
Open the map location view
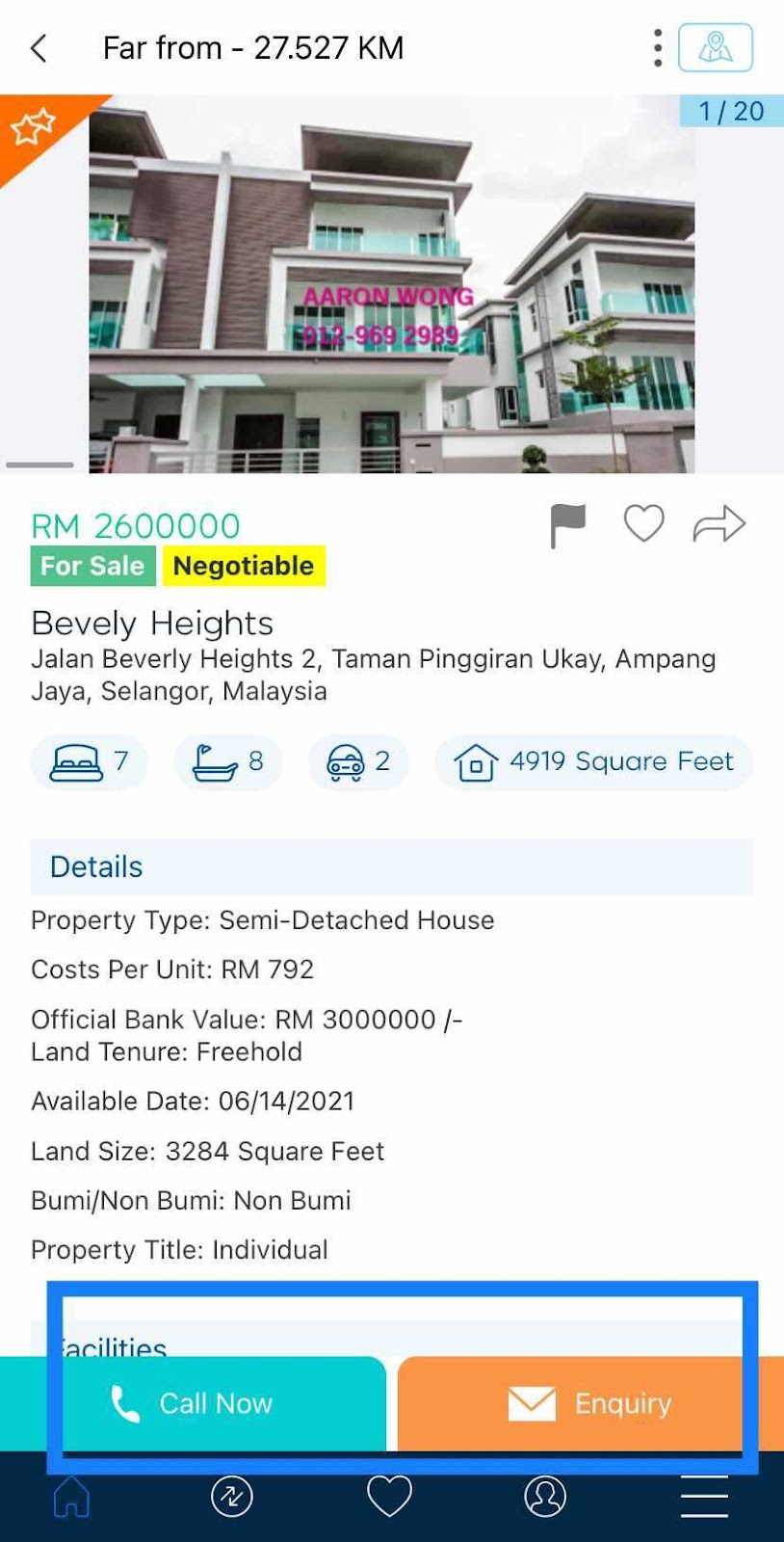point(715,47)
